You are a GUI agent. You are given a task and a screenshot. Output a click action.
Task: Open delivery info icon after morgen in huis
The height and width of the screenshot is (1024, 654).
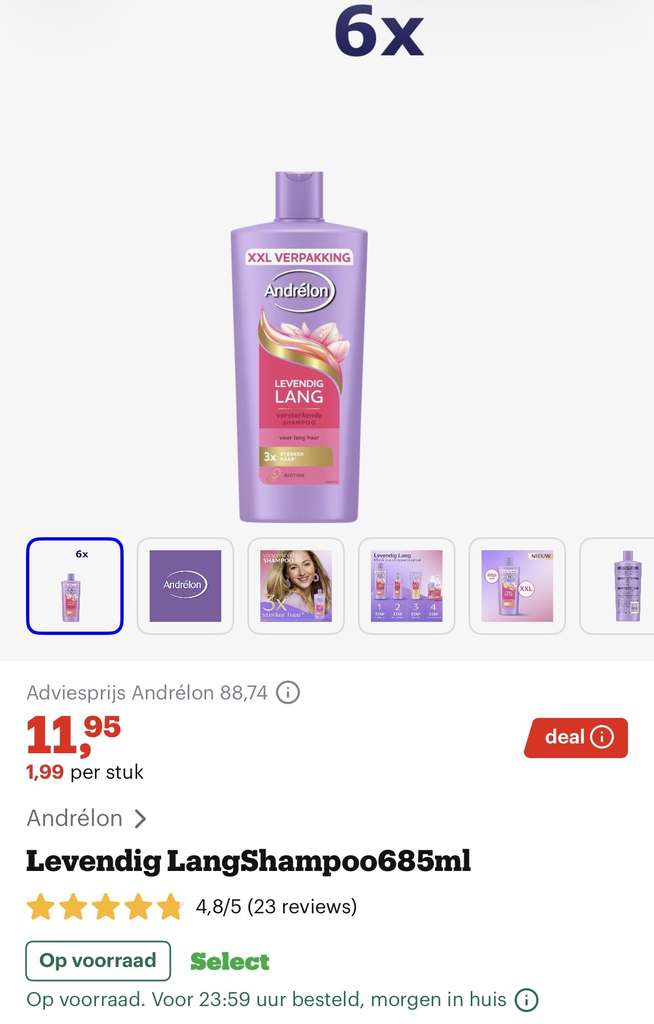(527, 1000)
